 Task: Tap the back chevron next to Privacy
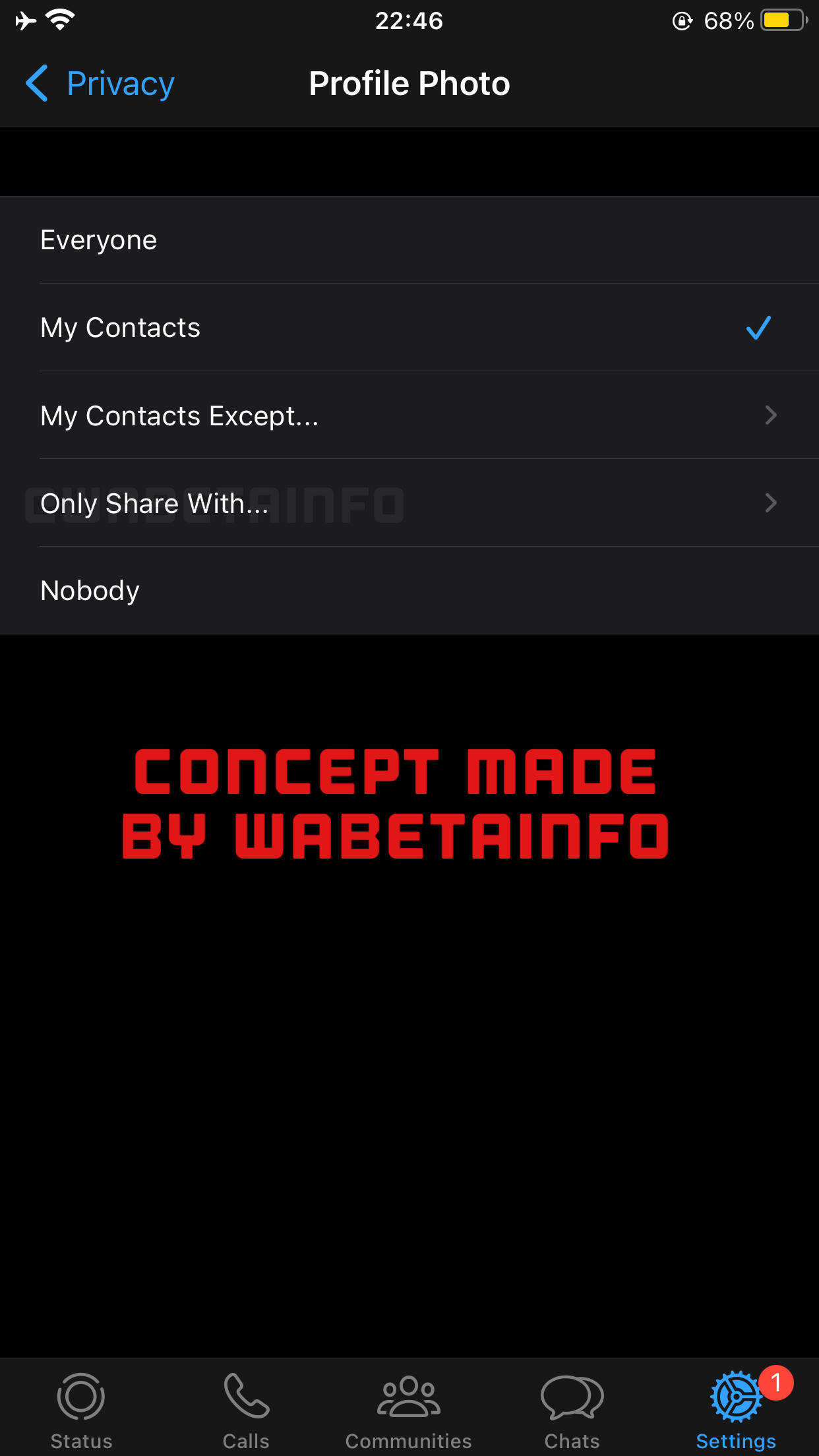coord(38,83)
